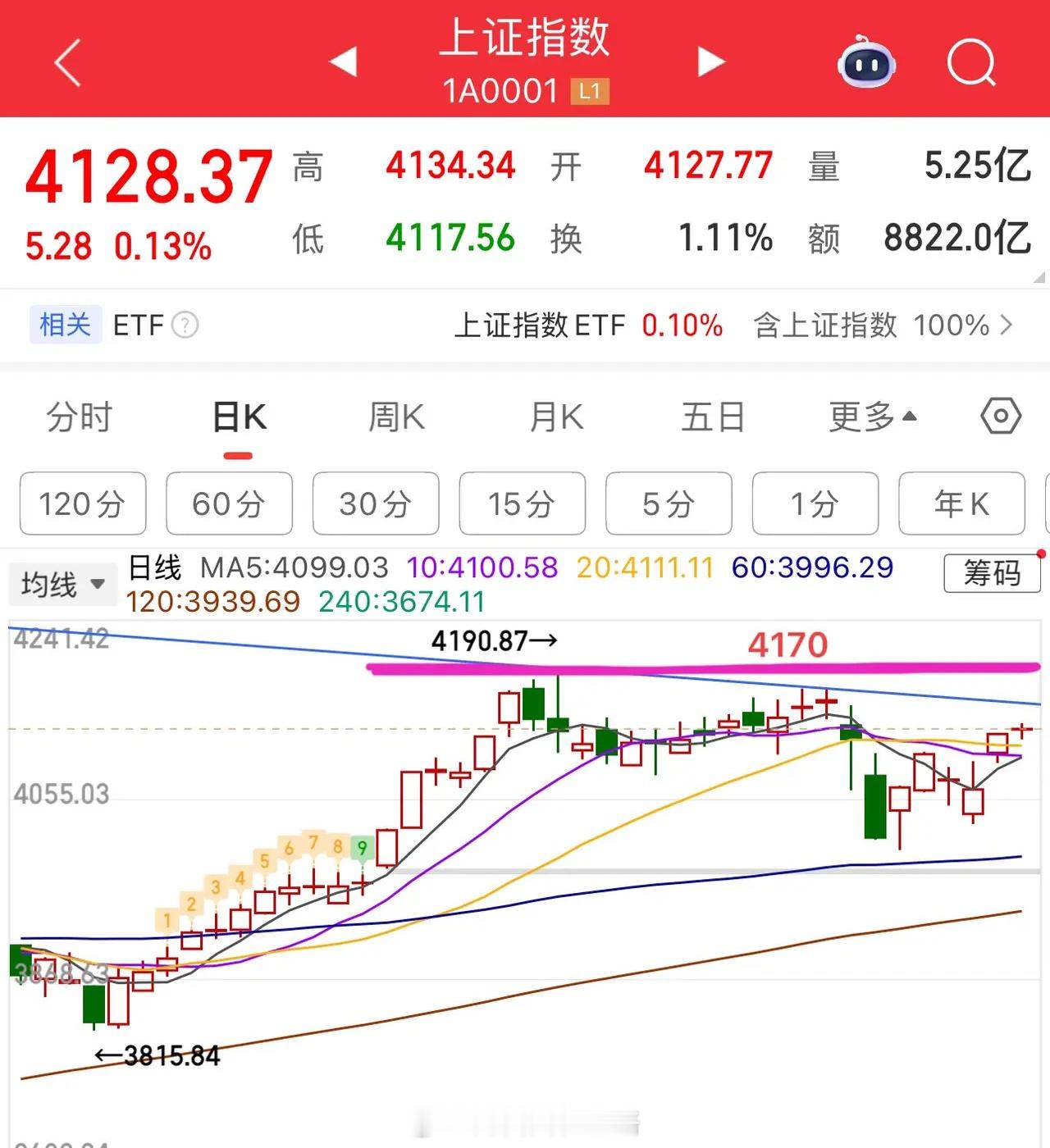Tap the right arrow beside 上证指数
The height and width of the screenshot is (1148, 1050).
click(x=710, y=61)
